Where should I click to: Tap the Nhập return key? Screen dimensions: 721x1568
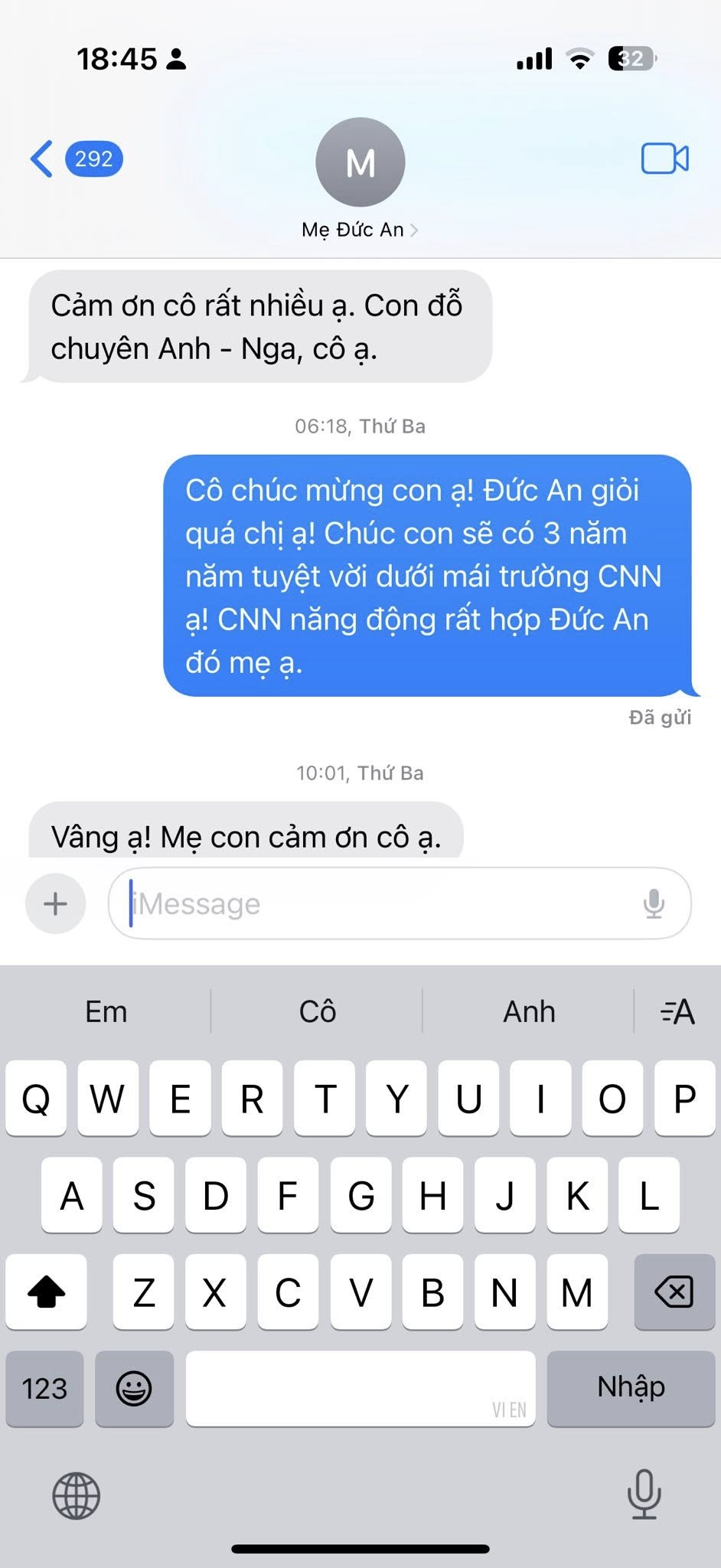click(x=631, y=1388)
